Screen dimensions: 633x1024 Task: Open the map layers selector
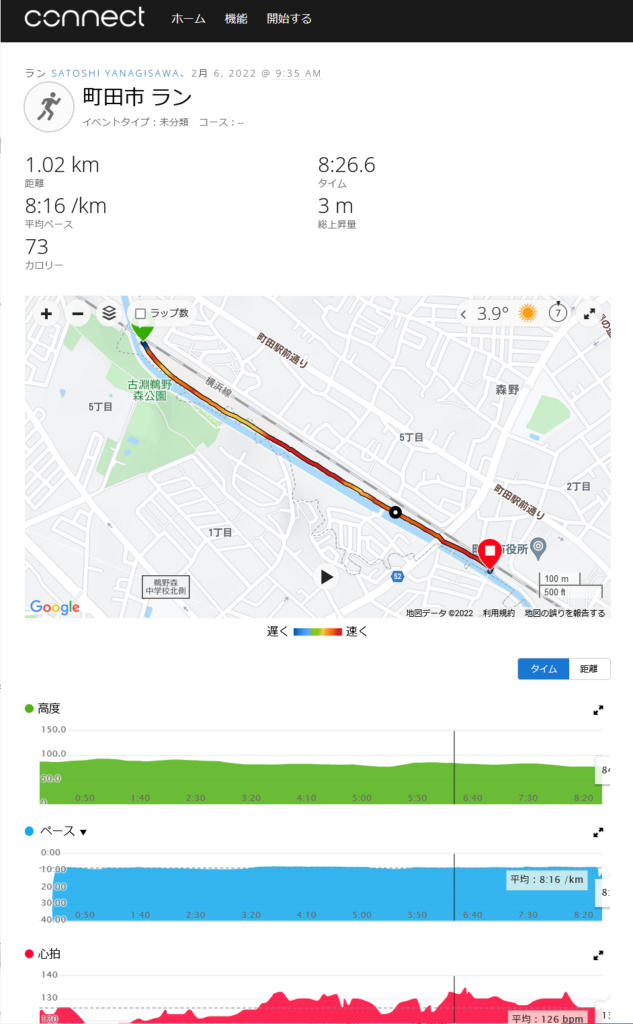tap(109, 314)
